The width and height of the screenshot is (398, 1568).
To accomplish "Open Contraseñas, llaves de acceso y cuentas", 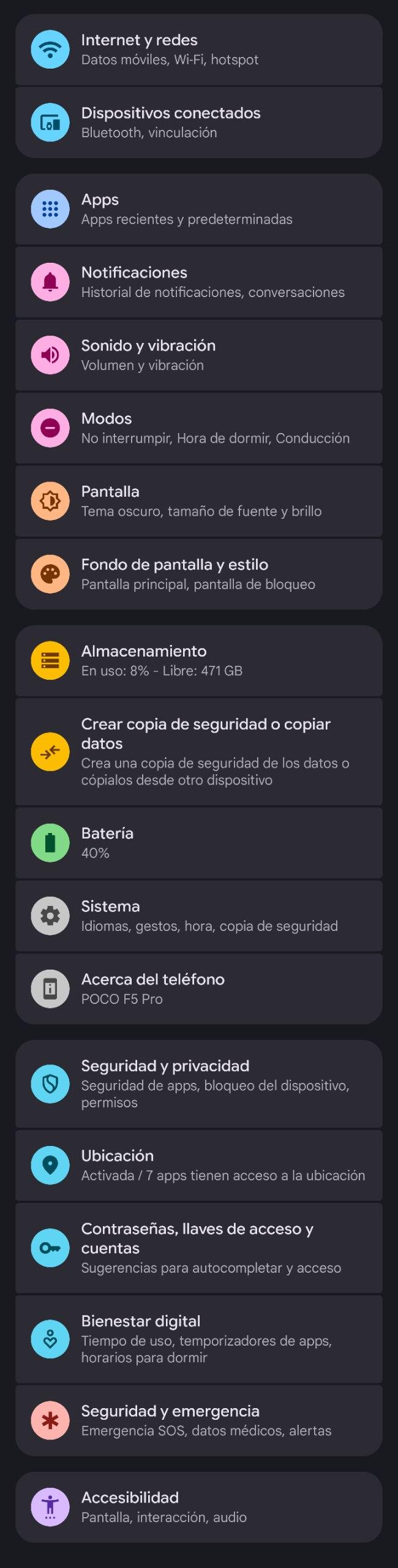I will pyautogui.click(x=198, y=1248).
